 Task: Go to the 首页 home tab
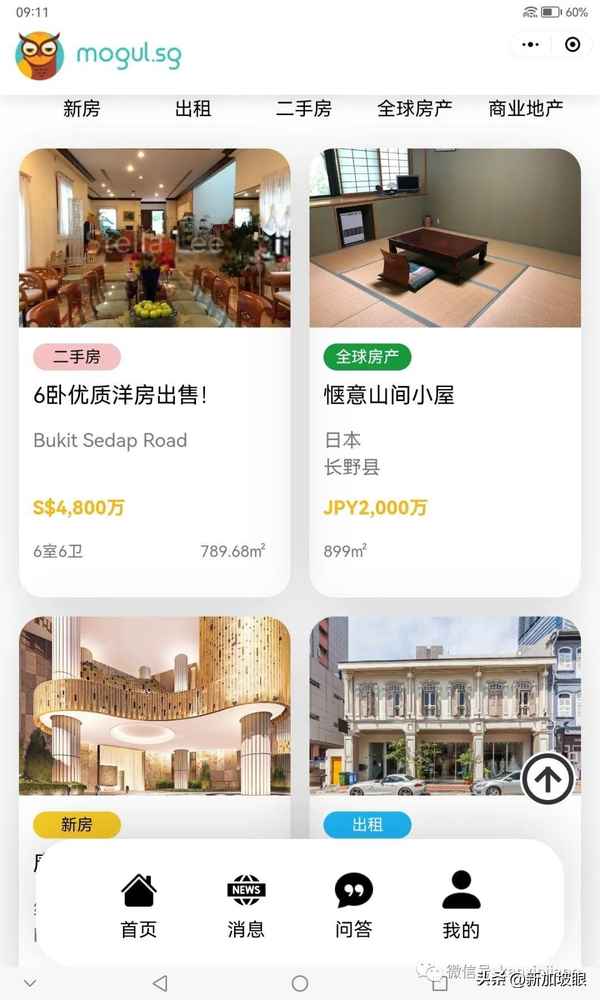pos(139,905)
